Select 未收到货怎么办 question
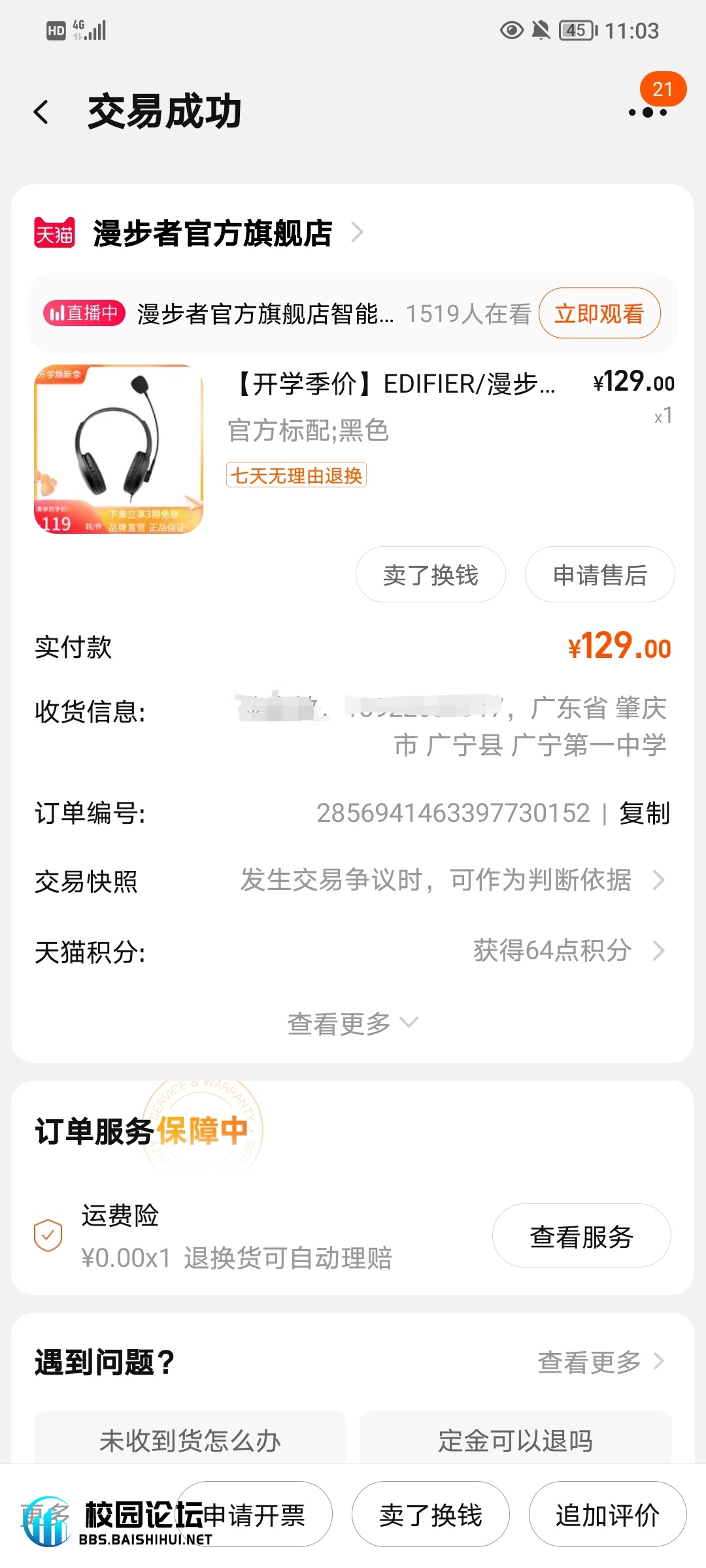The image size is (706, 1568). point(190,1440)
